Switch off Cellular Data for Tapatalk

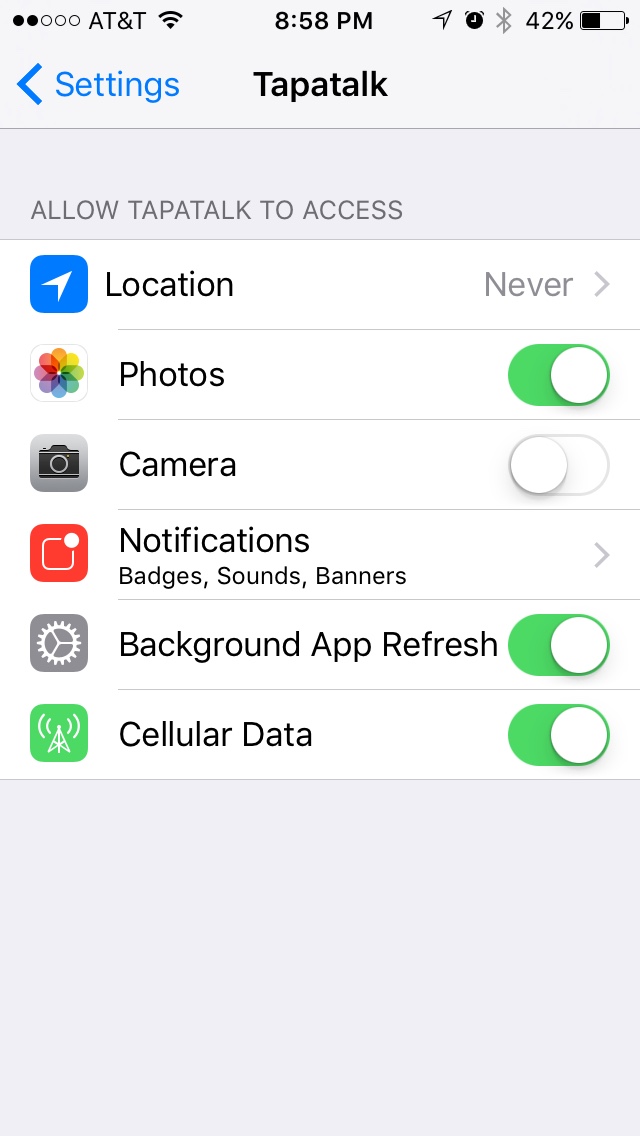tap(558, 735)
